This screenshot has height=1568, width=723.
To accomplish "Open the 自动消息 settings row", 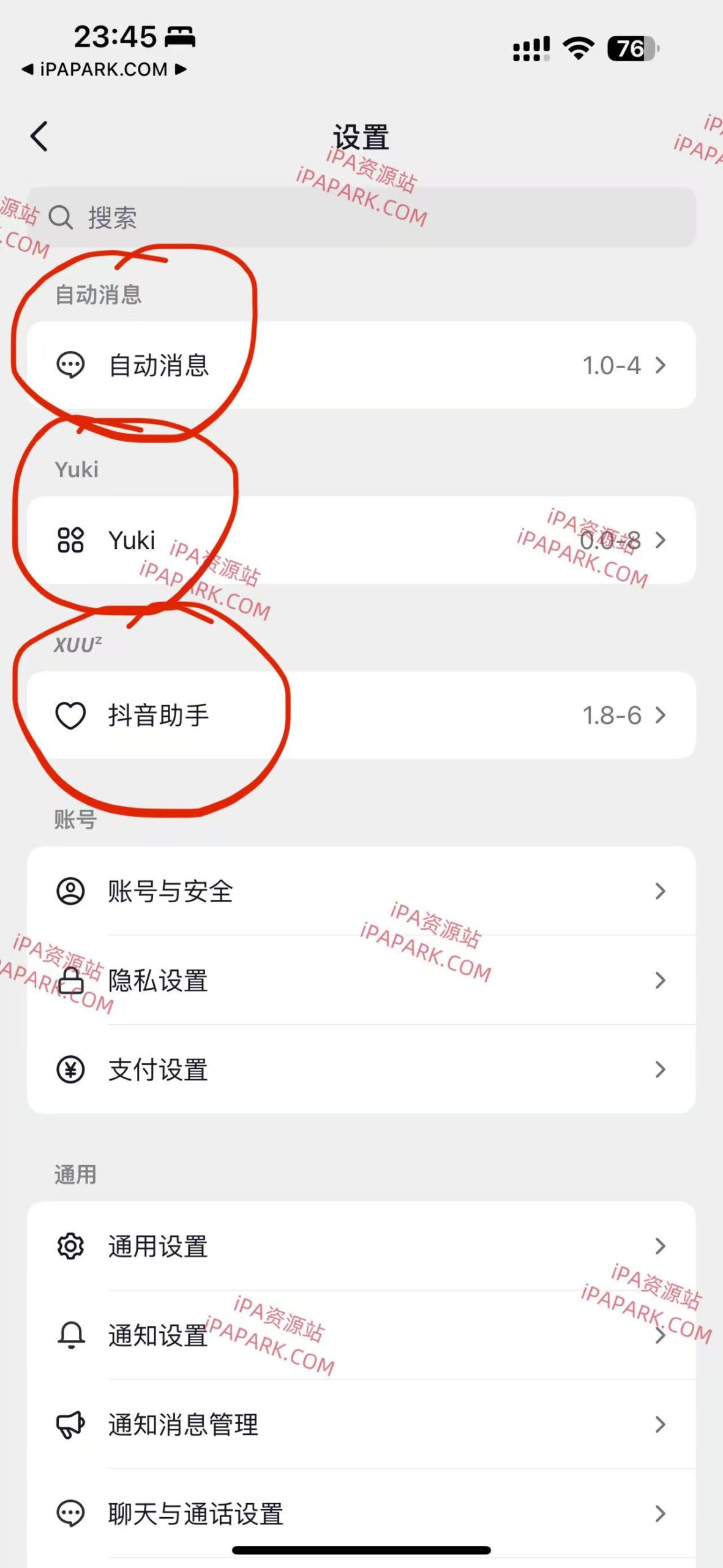I will 361,365.
